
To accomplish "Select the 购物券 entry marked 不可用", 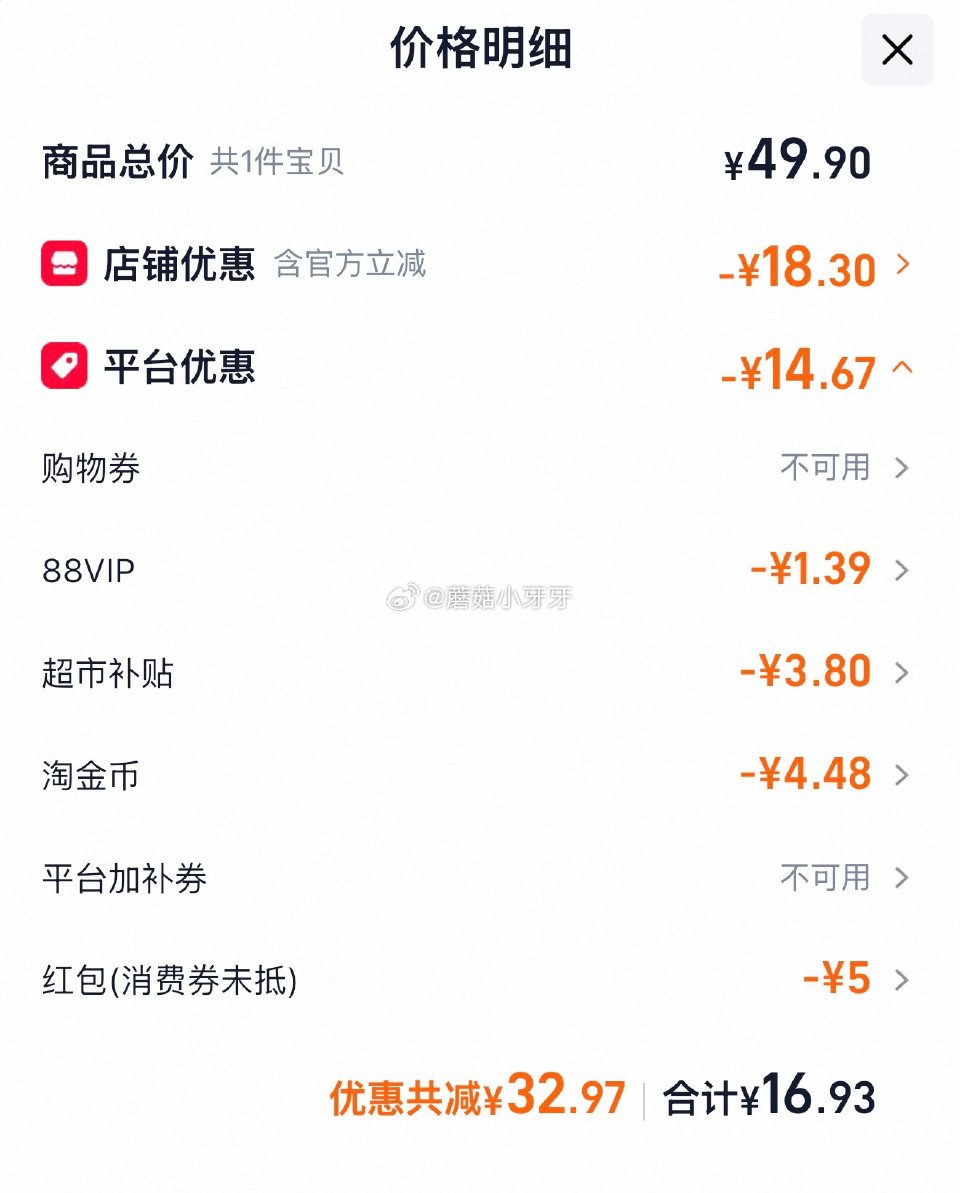I will coord(823,467).
